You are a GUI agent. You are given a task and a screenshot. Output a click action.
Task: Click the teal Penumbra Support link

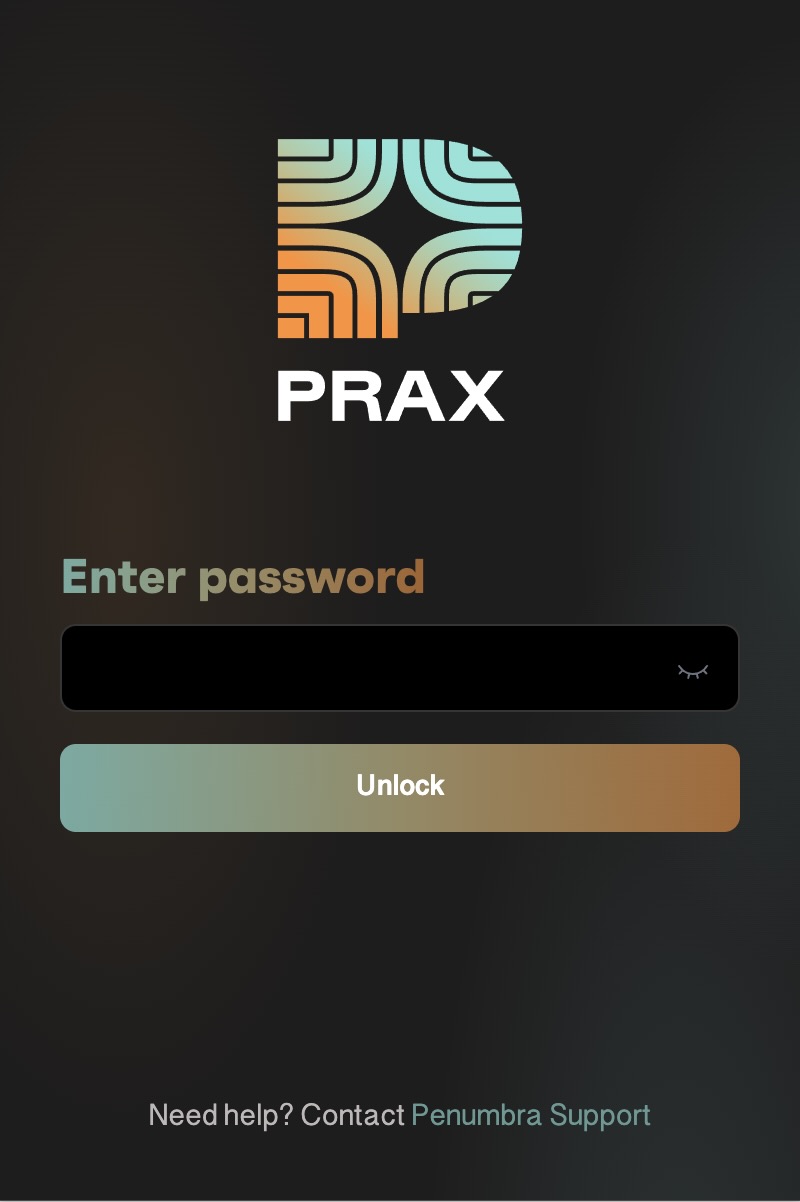(531, 1115)
